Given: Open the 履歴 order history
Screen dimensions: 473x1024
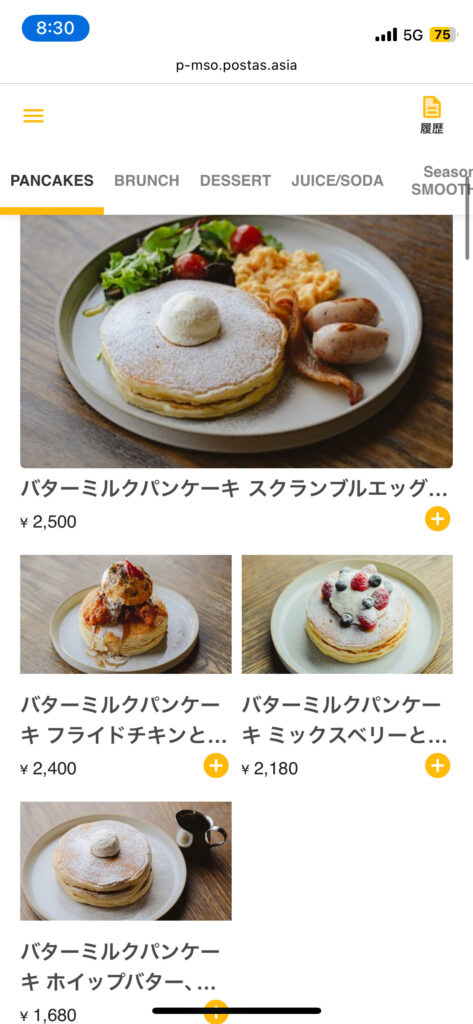Looking at the screenshot, I should tap(431, 116).
